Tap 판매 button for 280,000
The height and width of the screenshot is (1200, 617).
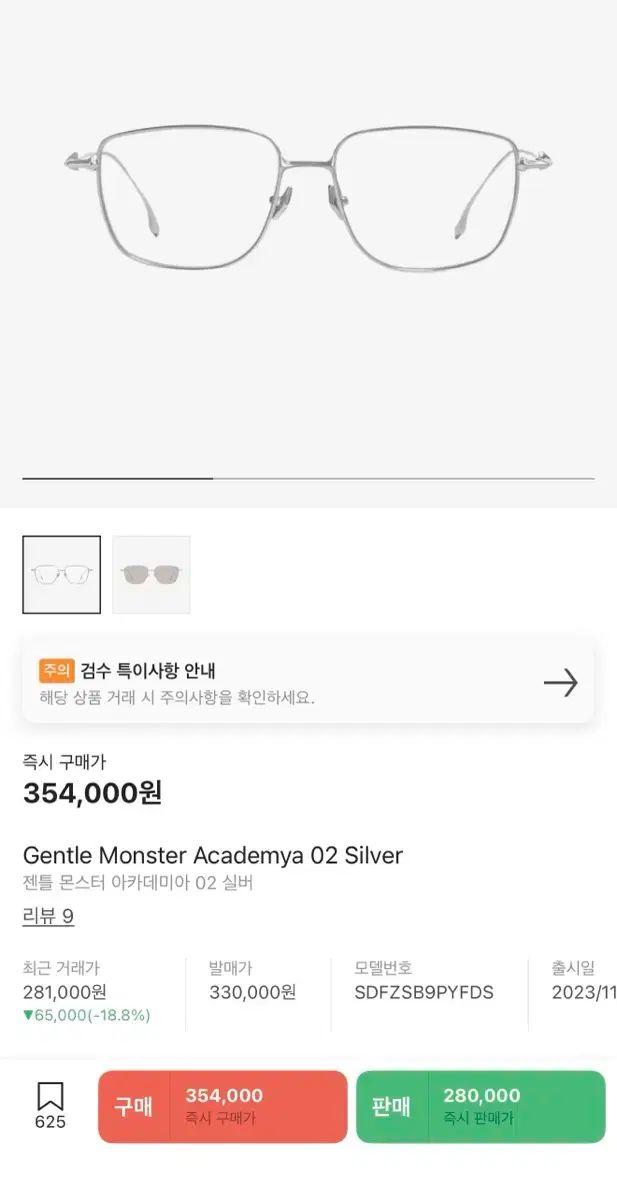pos(480,1107)
